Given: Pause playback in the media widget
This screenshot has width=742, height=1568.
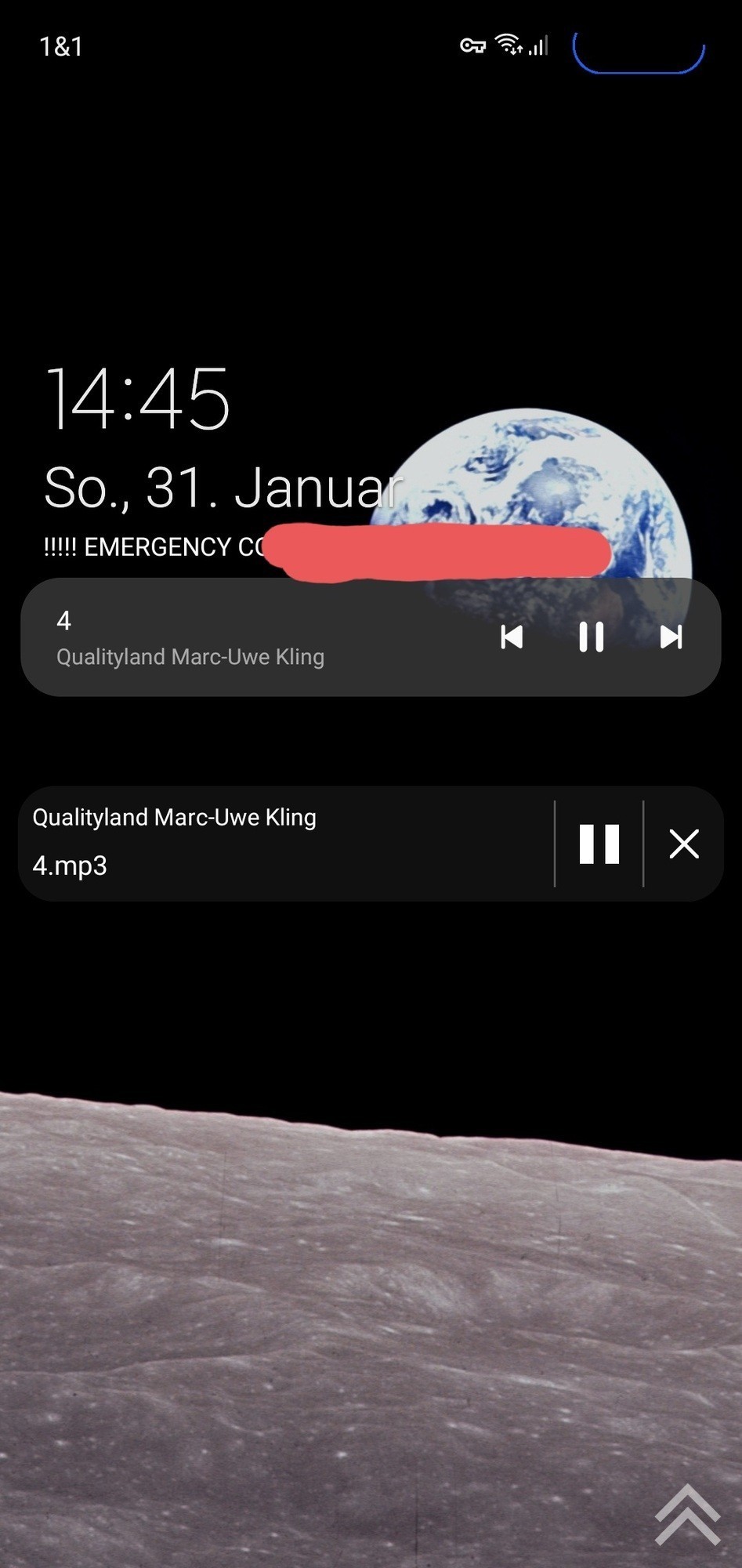Looking at the screenshot, I should point(591,637).
